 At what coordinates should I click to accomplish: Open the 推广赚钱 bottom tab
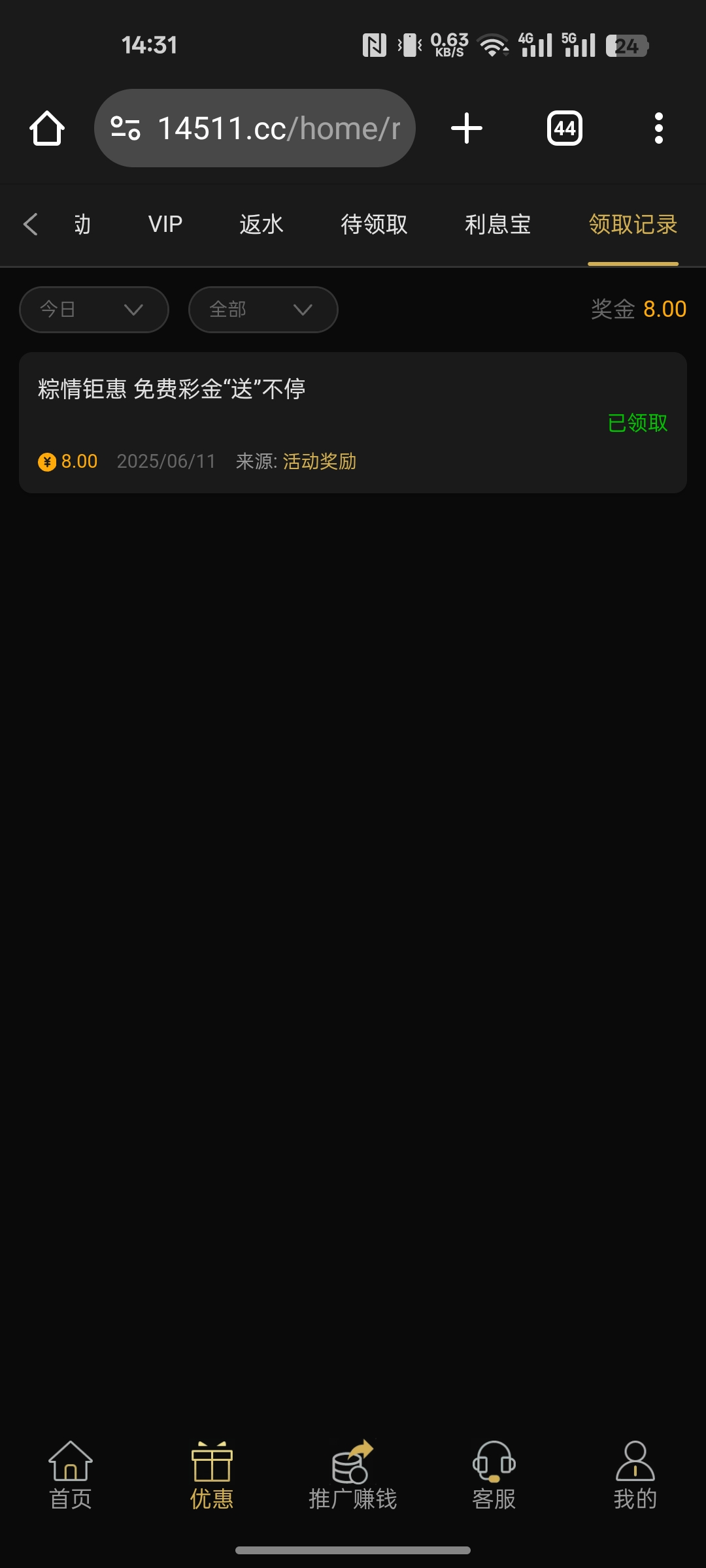[353, 1476]
